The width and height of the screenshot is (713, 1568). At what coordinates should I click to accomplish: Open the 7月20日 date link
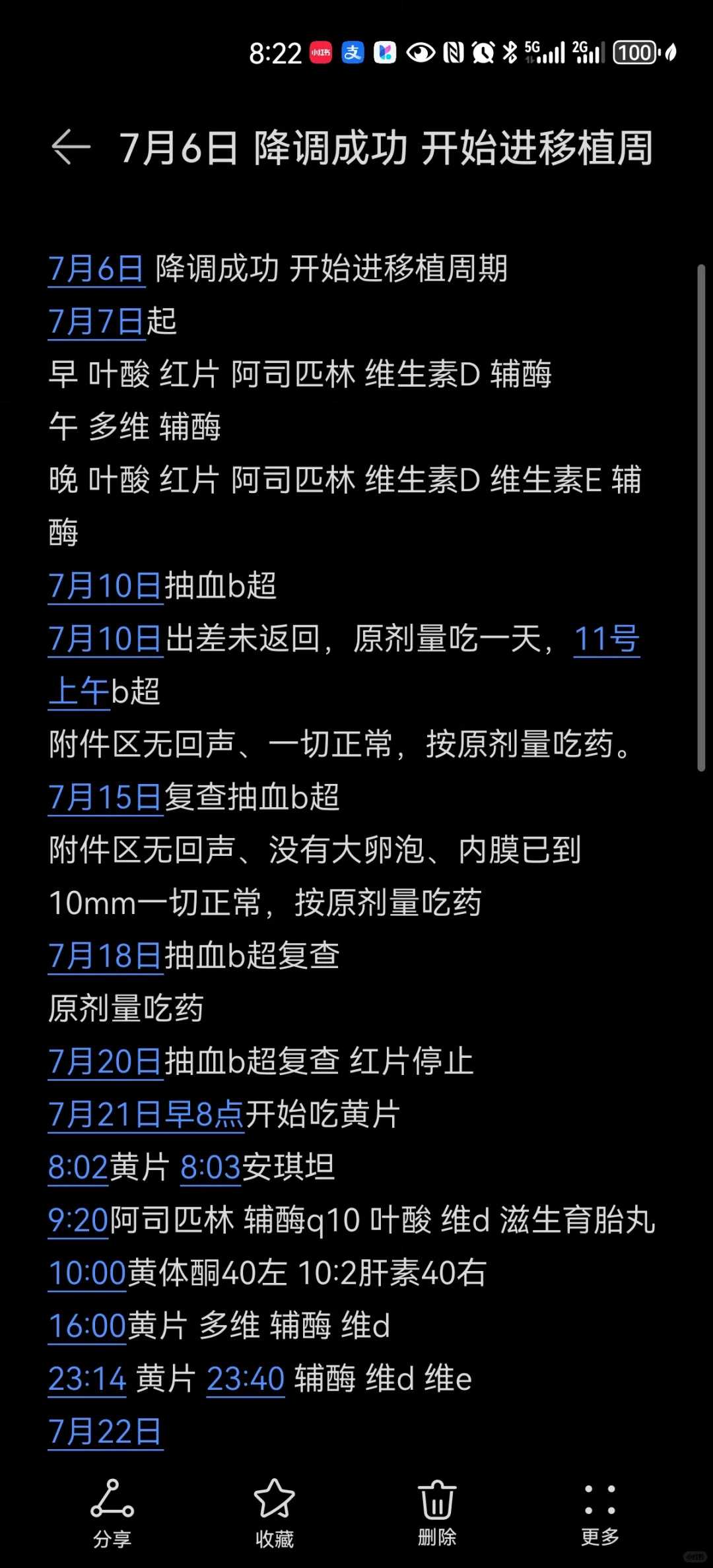coord(104,1062)
